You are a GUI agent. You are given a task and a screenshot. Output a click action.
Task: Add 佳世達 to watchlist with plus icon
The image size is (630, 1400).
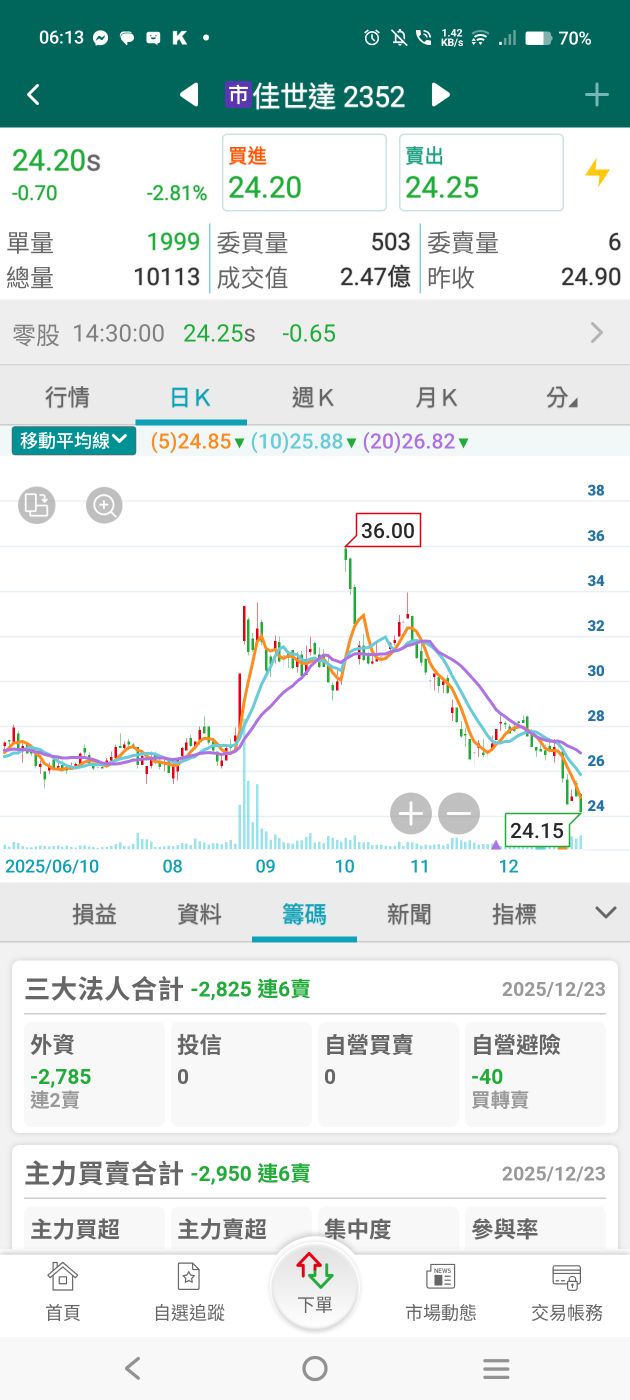click(x=596, y=95)
